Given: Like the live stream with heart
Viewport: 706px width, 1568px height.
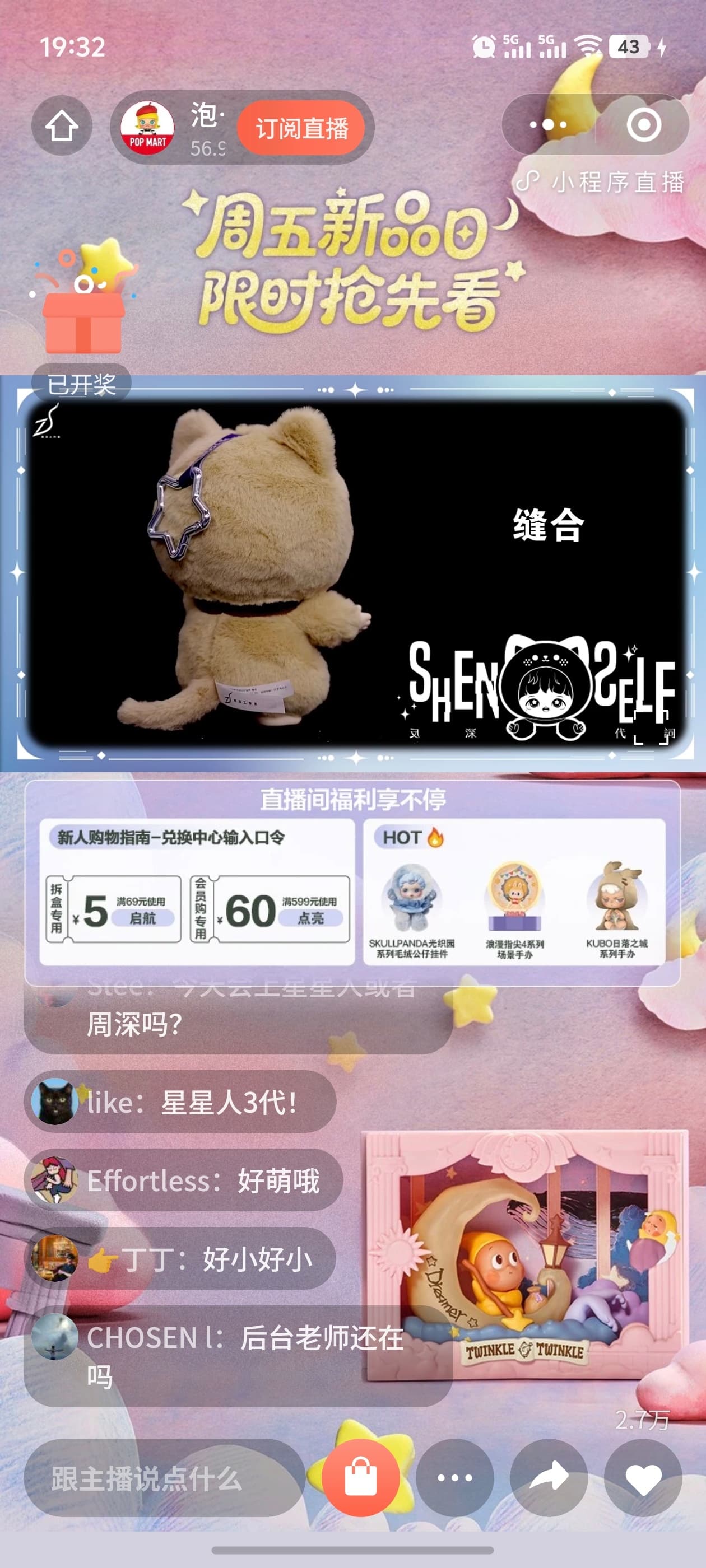Looking at the screenshot, I should pyautogui.click(x=643, y=1477).
